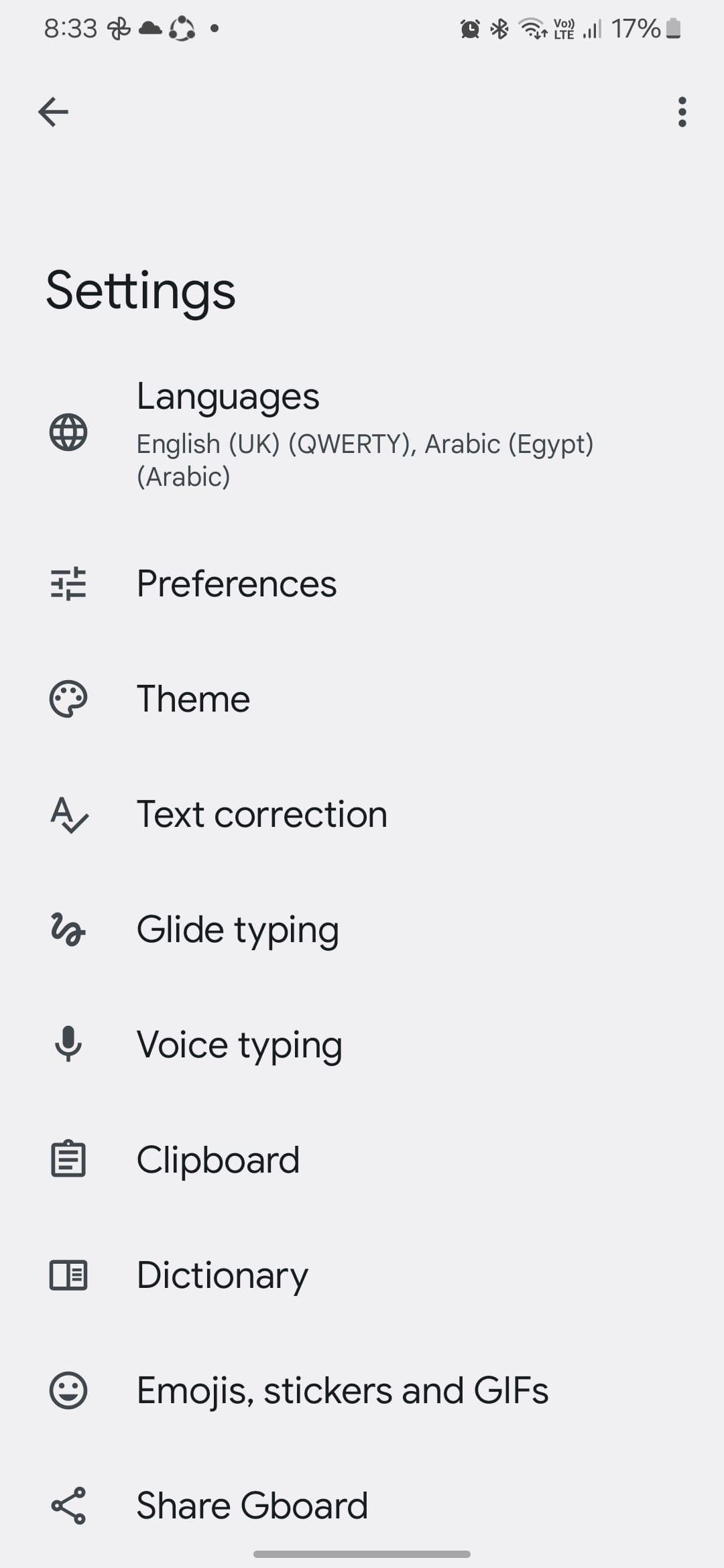Open the Dictionary row

pyautogui.click(x=222, y=1275)
